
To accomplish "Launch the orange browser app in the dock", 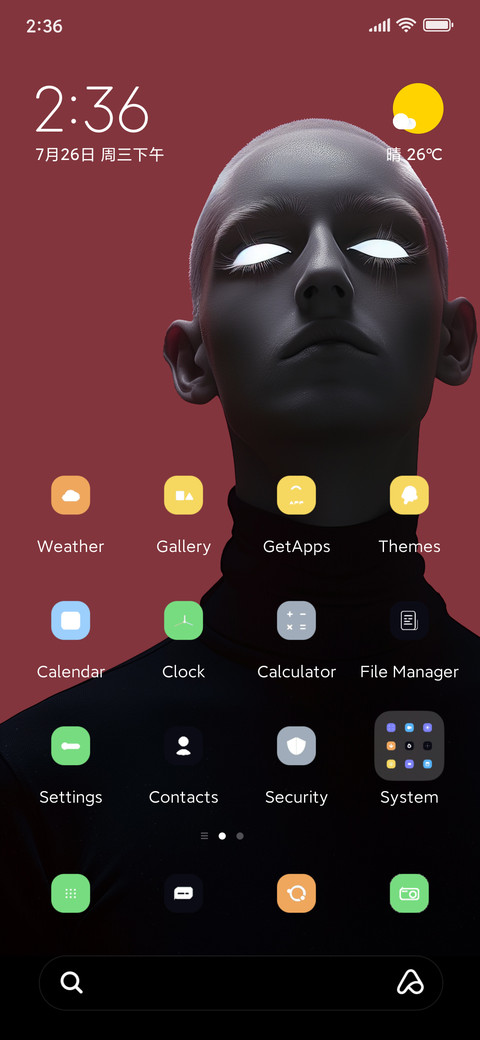I will coord(296,893).
